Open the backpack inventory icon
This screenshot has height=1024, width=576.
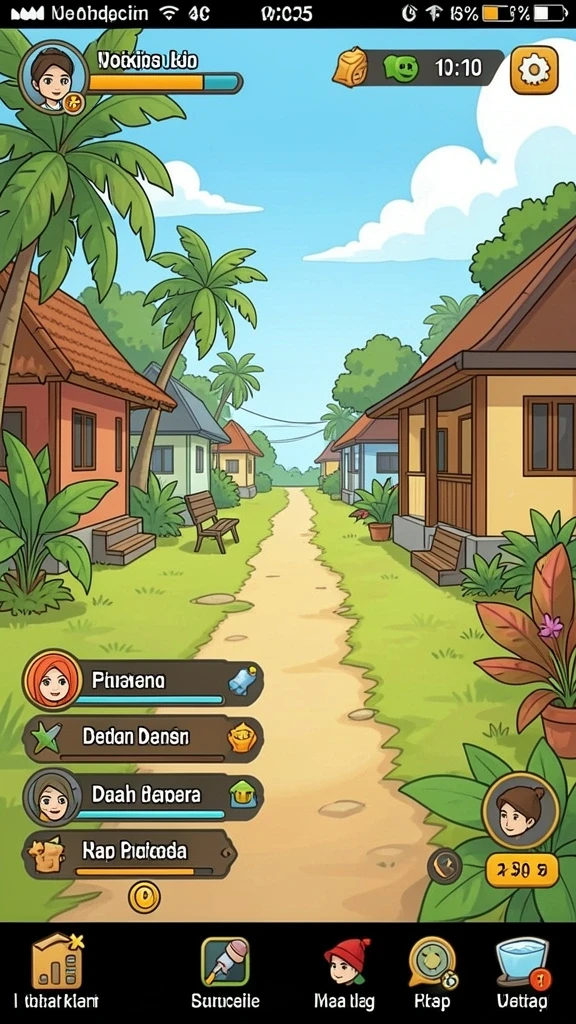coord(350,67)
